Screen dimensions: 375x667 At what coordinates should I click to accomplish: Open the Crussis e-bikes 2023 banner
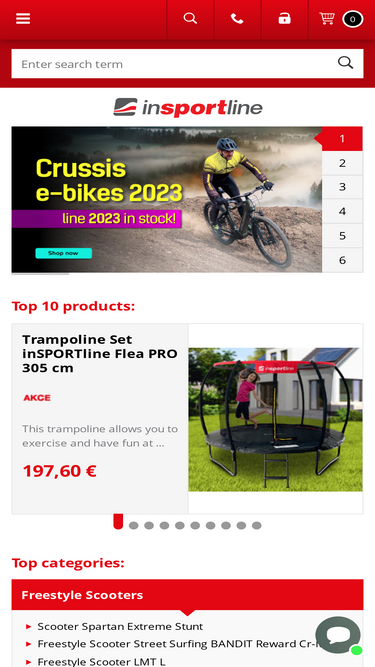pyautogui.click(x=167, y=200)
